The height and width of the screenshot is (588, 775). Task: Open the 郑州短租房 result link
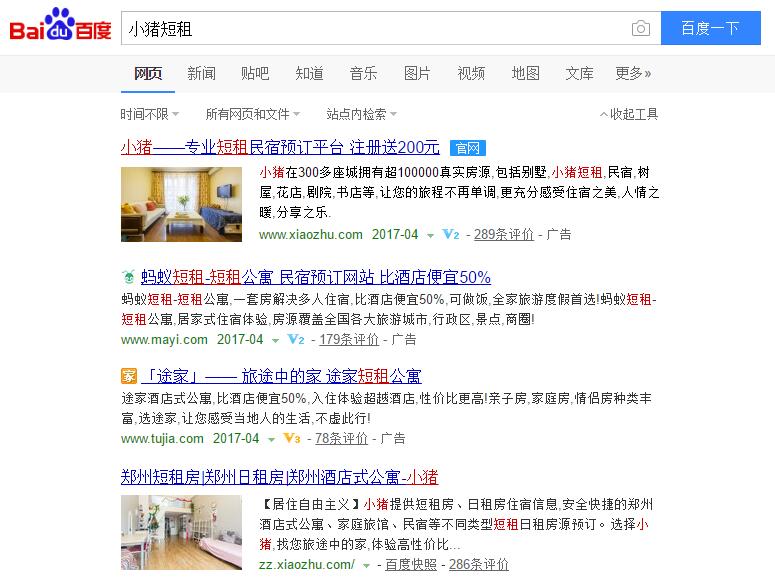pyautogui.click(x=279, y=476)
